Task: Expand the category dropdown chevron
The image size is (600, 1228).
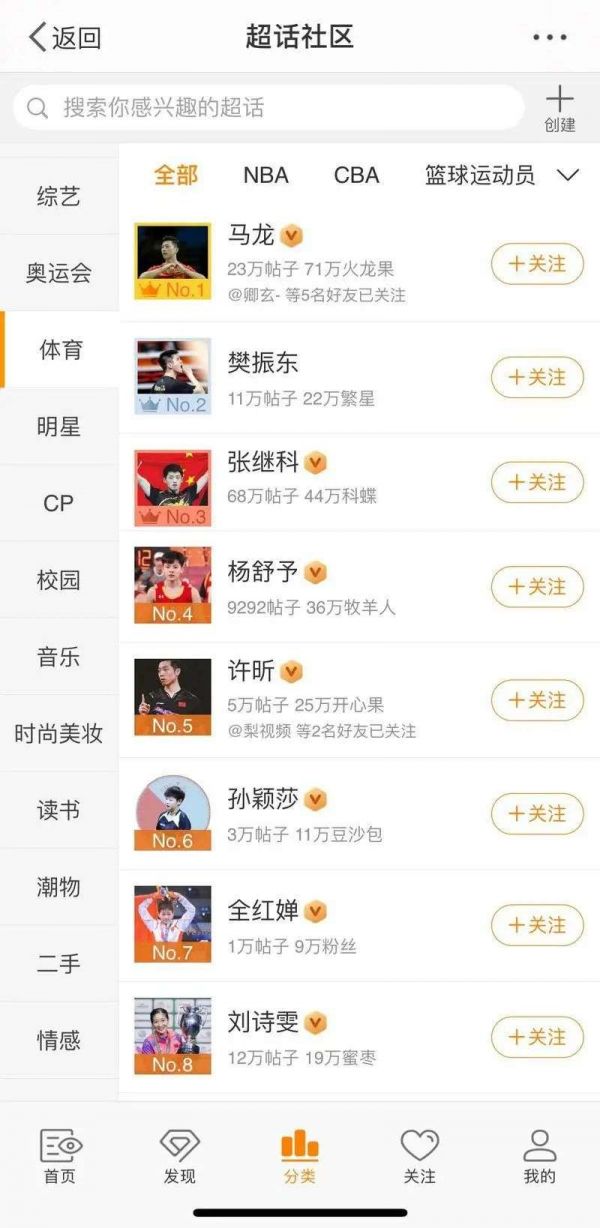Action: (567, 175)
